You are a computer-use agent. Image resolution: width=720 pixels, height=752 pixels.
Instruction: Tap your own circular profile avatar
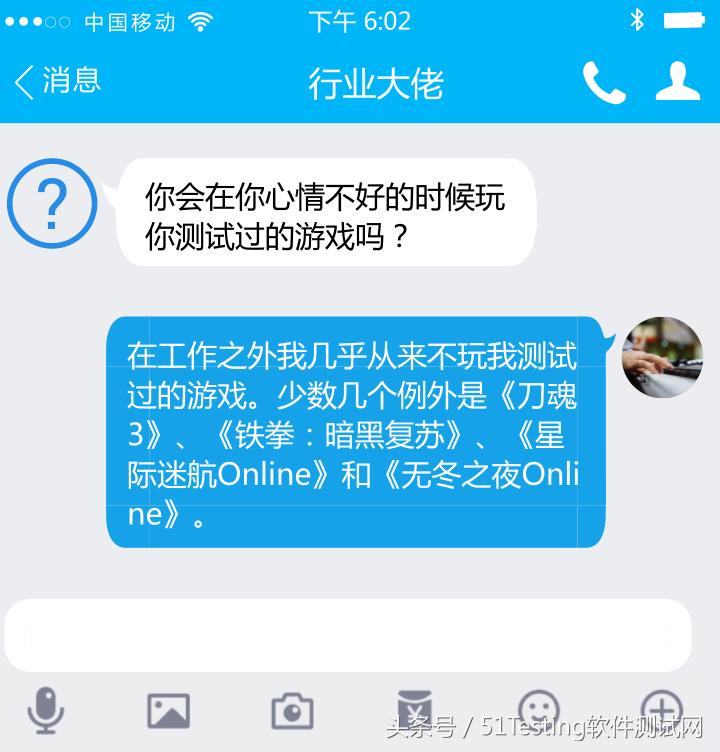click(x=663, y=359)
